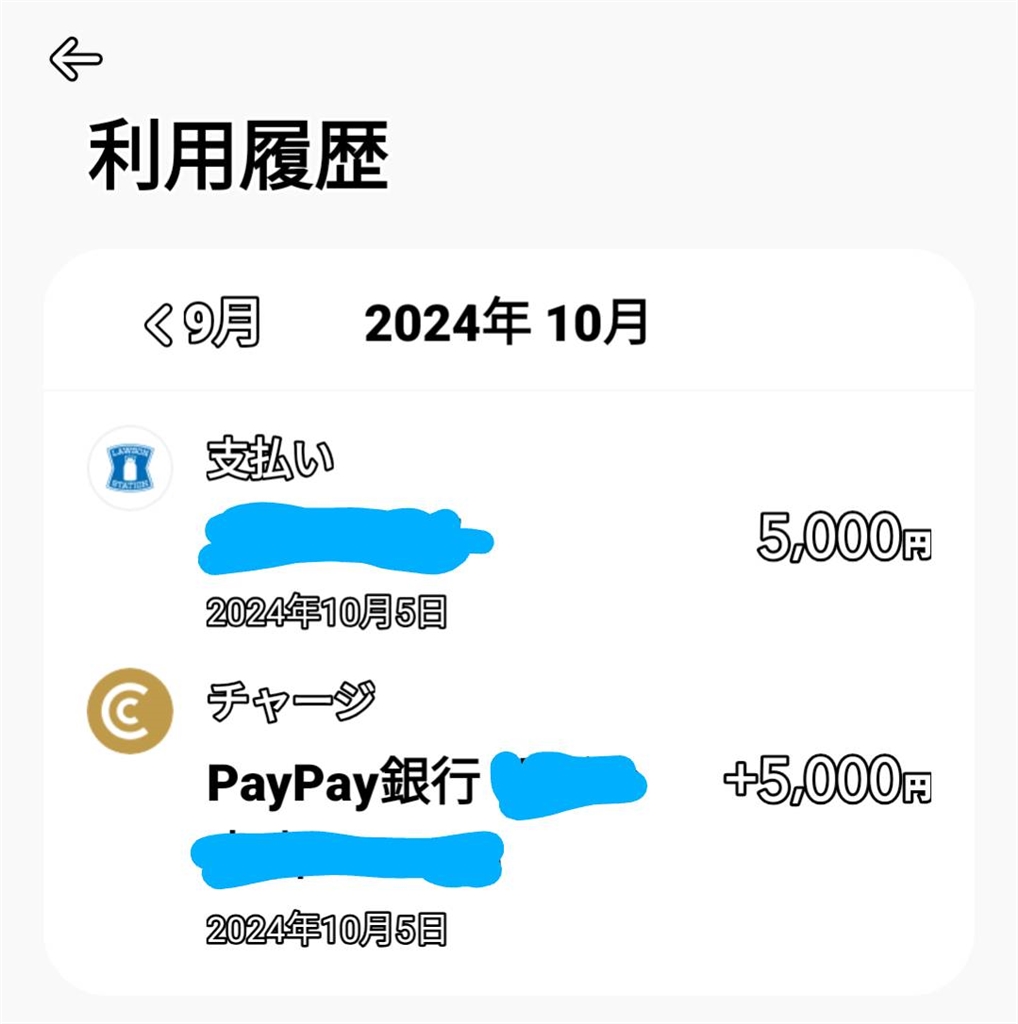Go back using the arrow icon
Image resolution: width=1018 pixels, height=1024 pixels.
pyautogui.click(x=76, y=61)
